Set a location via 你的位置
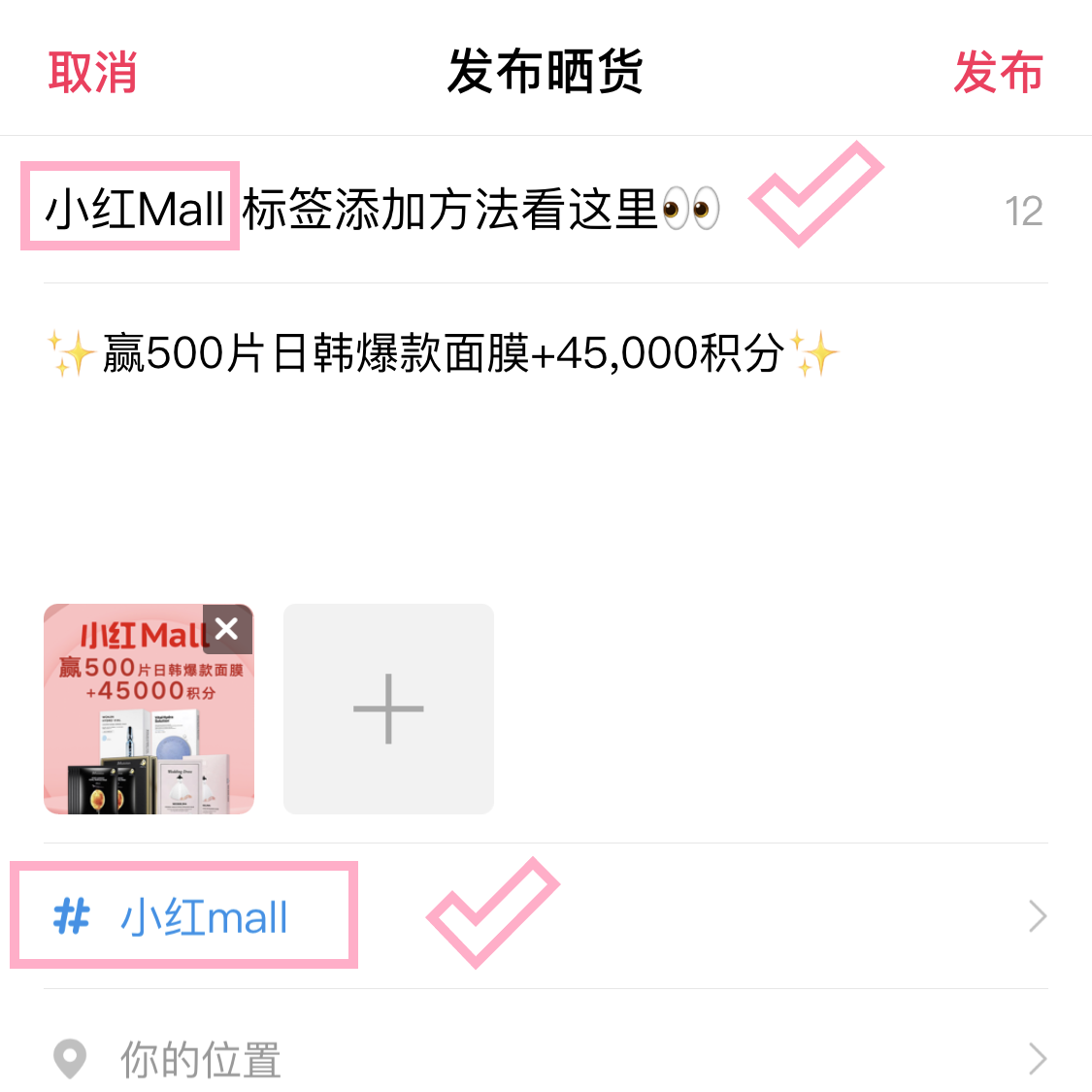This screenshot has height=1092, width=1092. (544, 1058)
